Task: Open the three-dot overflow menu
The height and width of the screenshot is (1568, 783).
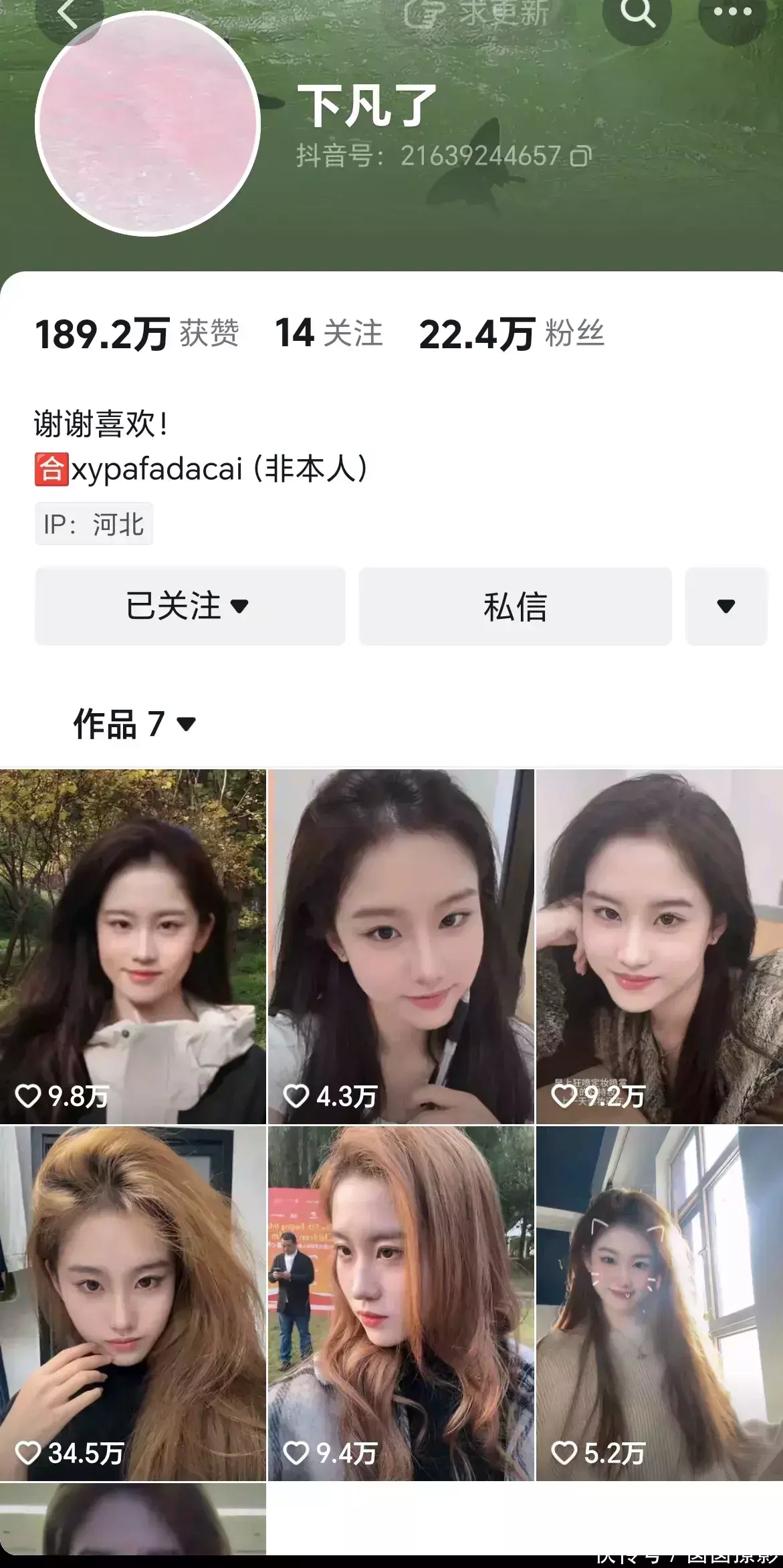Action: pyautogui.click(x=732, y=12)
